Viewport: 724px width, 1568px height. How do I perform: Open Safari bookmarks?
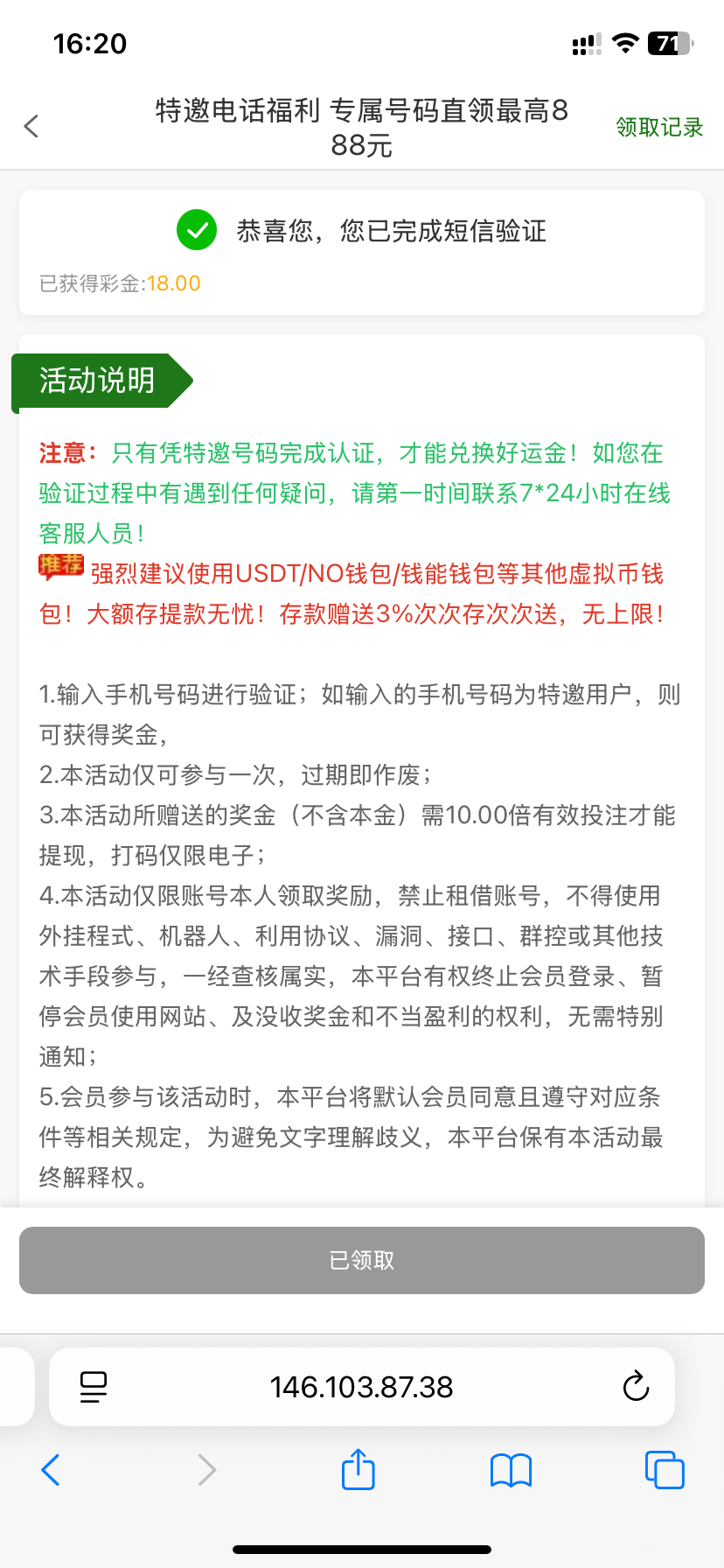tap(511, 1470)
